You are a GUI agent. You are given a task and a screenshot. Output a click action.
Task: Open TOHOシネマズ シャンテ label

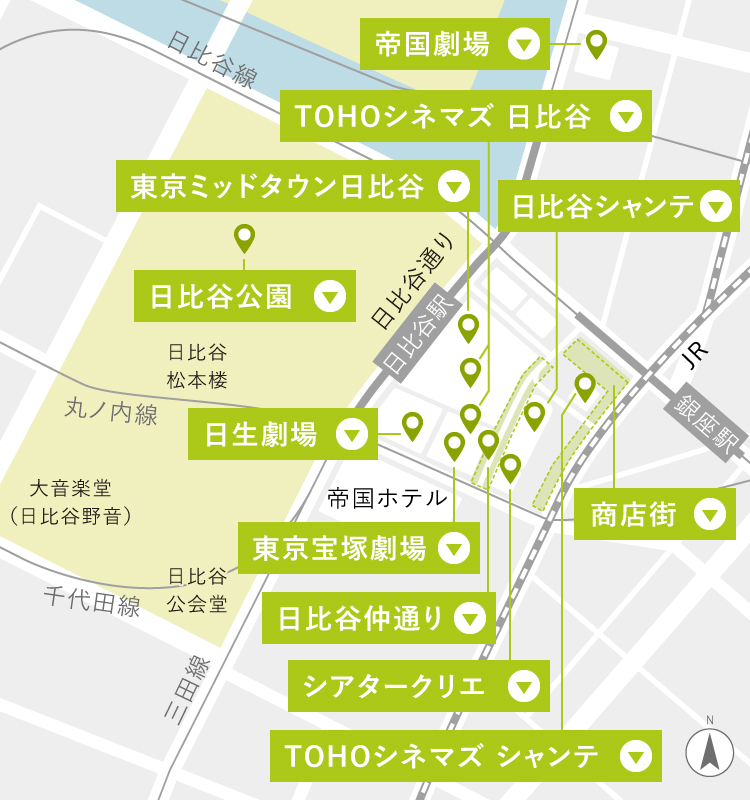[x=465, y=756]
